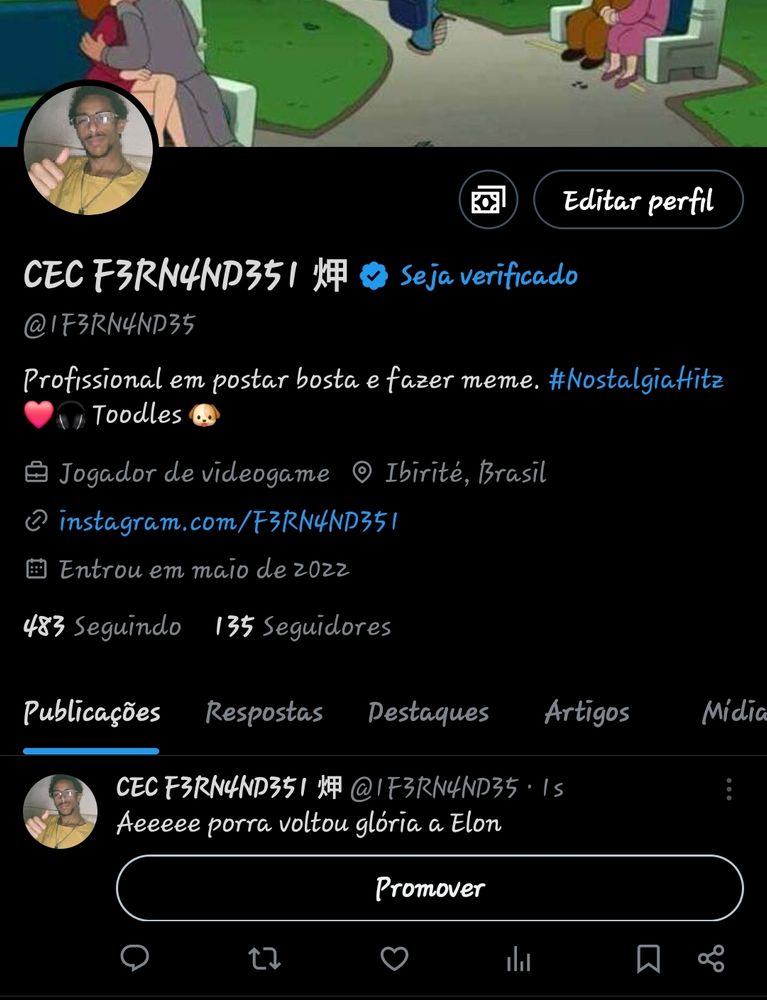View the 135 Seguidores list
This screenshot has width=767, height=1000.
(302, 627)
